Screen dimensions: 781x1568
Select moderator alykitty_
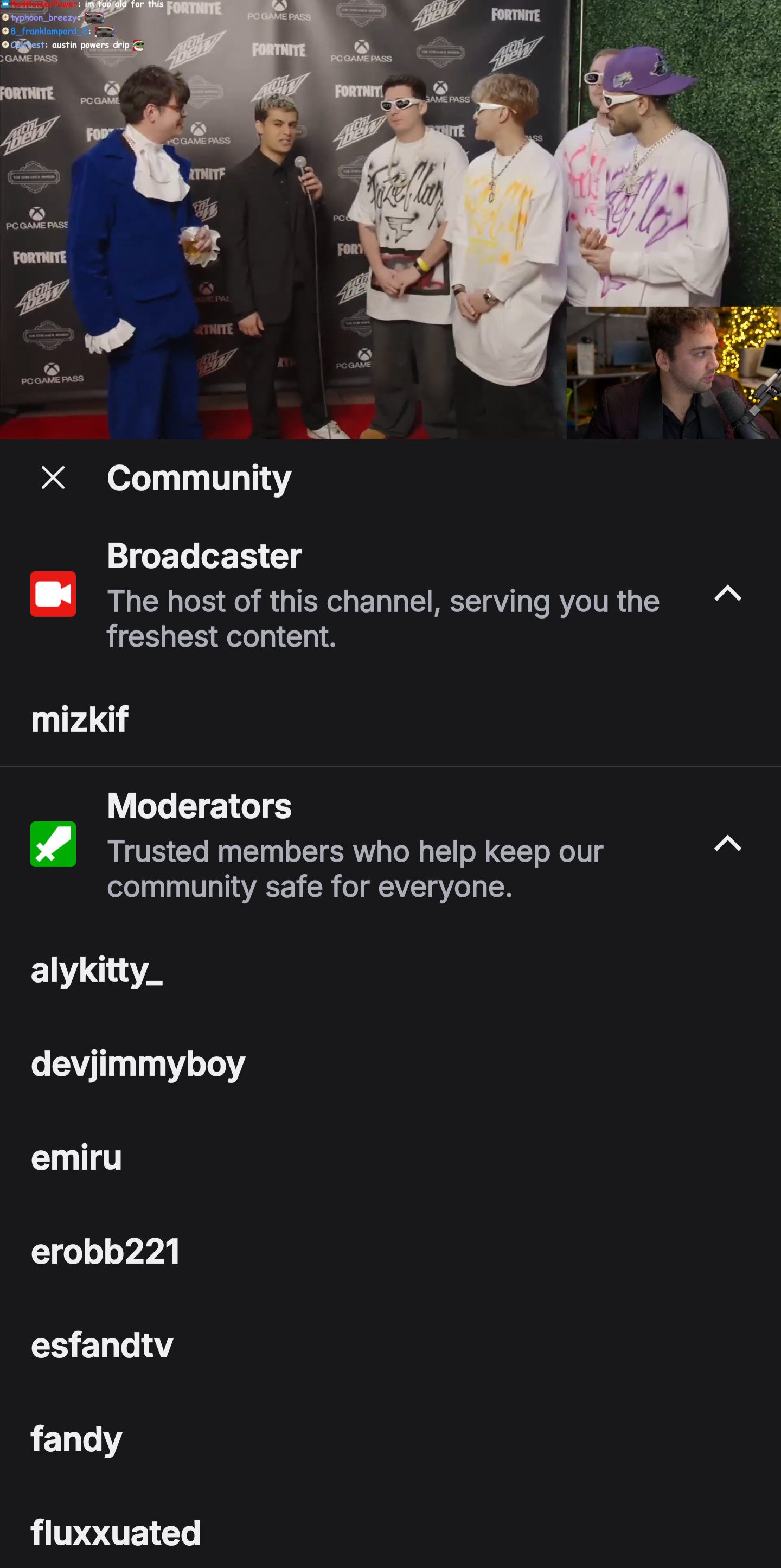click(x=390, y=970)
